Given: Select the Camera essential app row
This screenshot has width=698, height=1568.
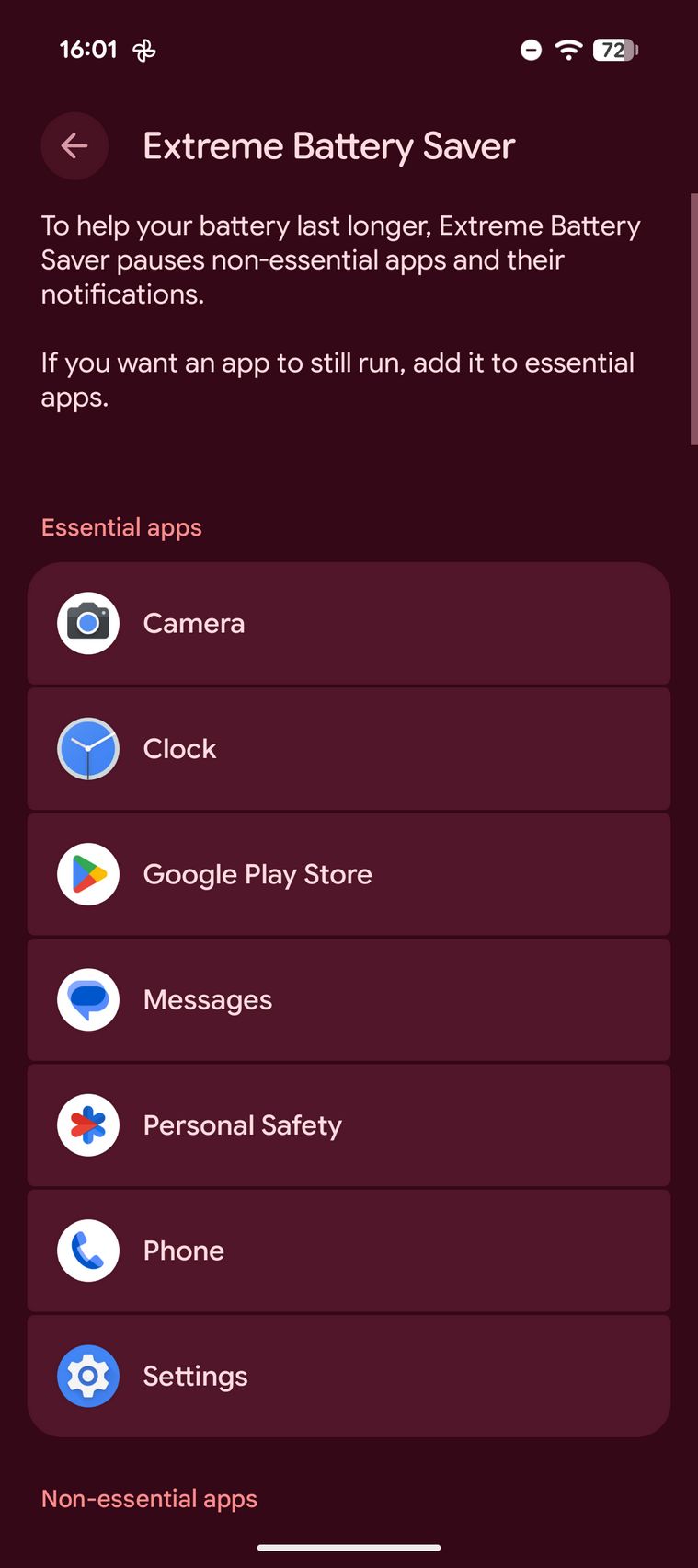Looking at the screenshot, I should click(x=349, y=623).
